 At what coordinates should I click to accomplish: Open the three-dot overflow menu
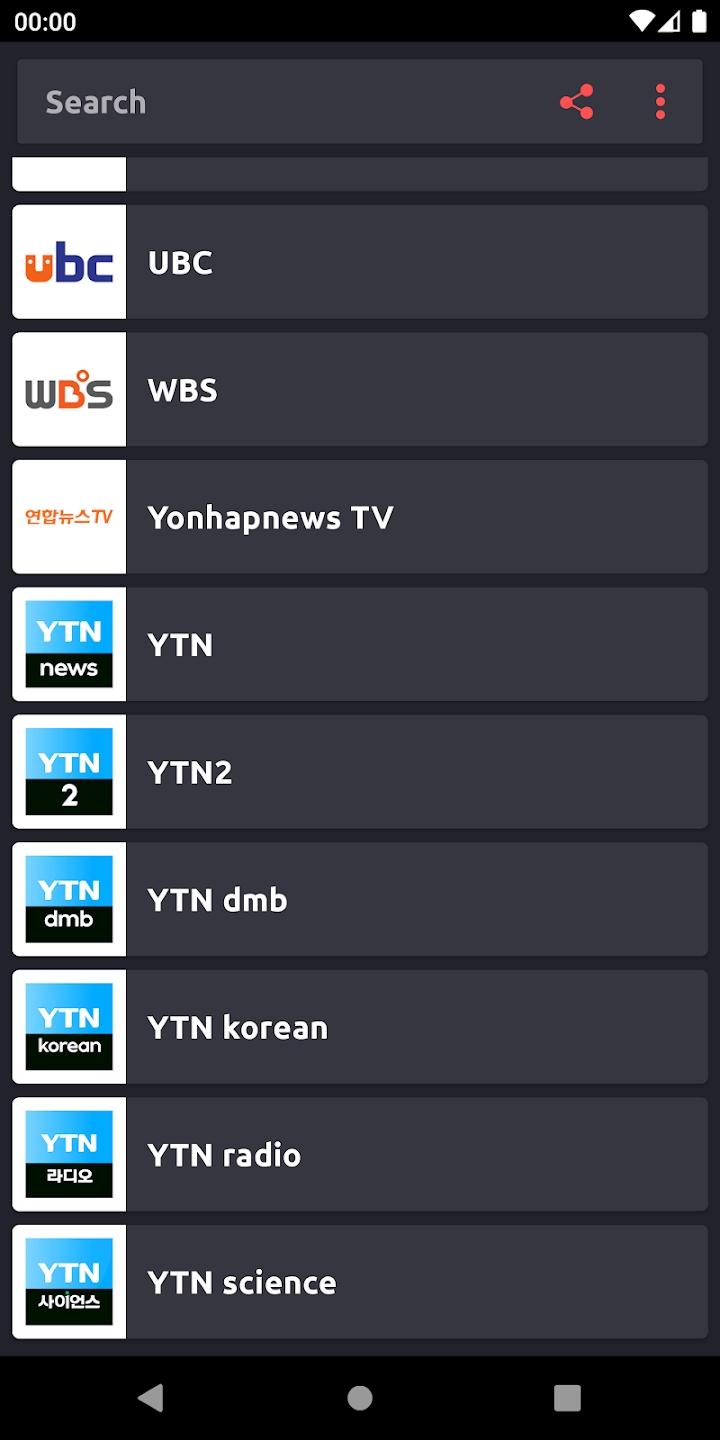click(x=660, y=101)
